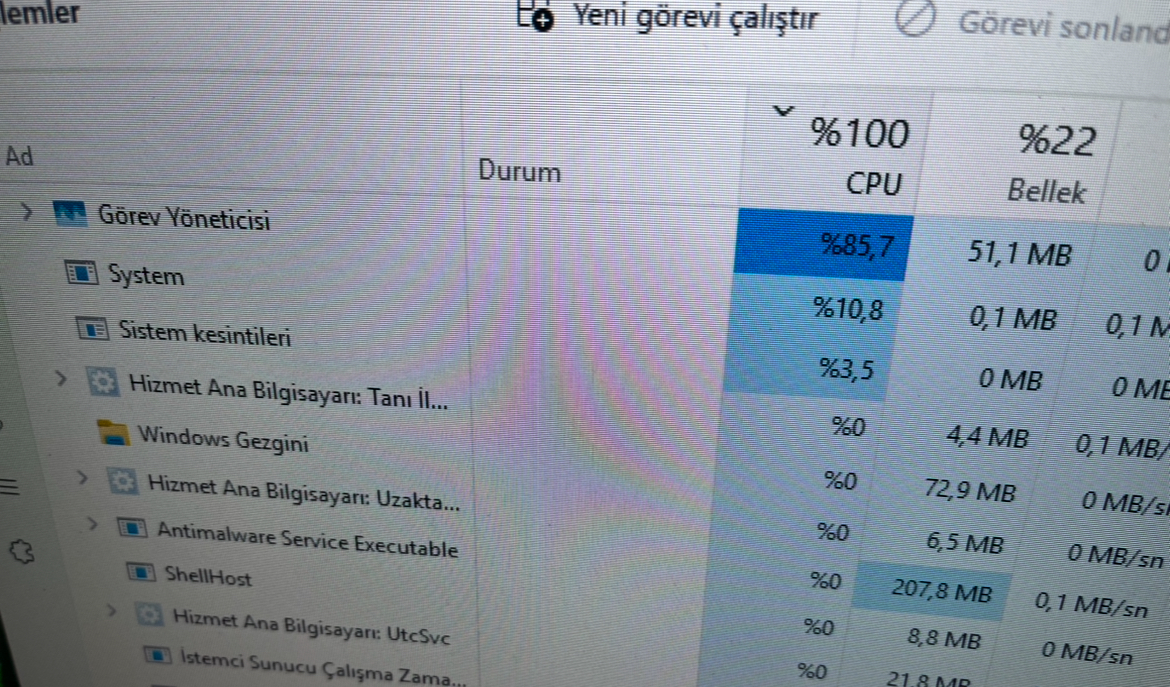Click the 'Yeni görevi çalıştır' button
Screen dimensions: 1170x687
[668, 18]
